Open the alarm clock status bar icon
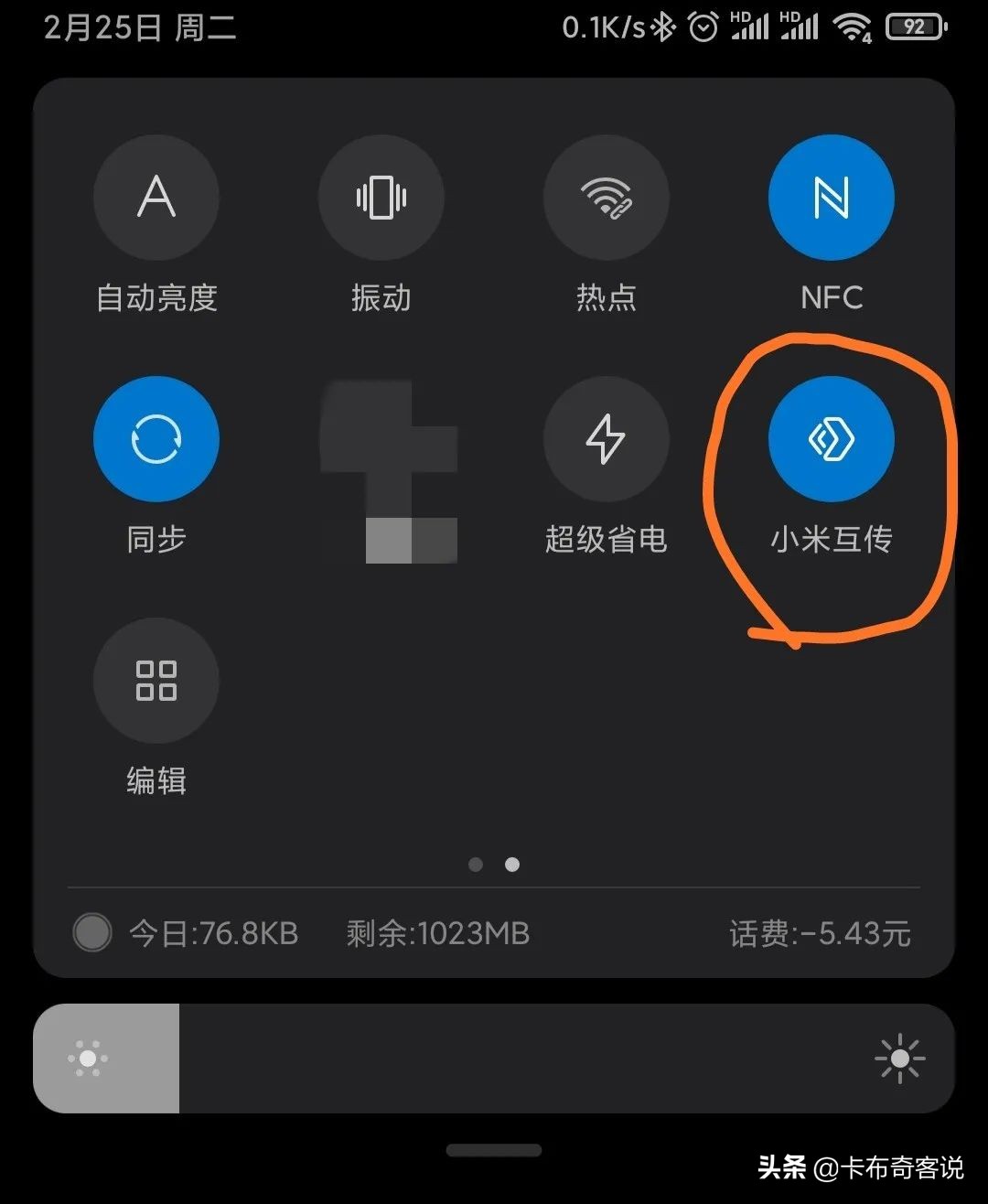The height and width of the screenshot is (1204, 988). [703, 27]
